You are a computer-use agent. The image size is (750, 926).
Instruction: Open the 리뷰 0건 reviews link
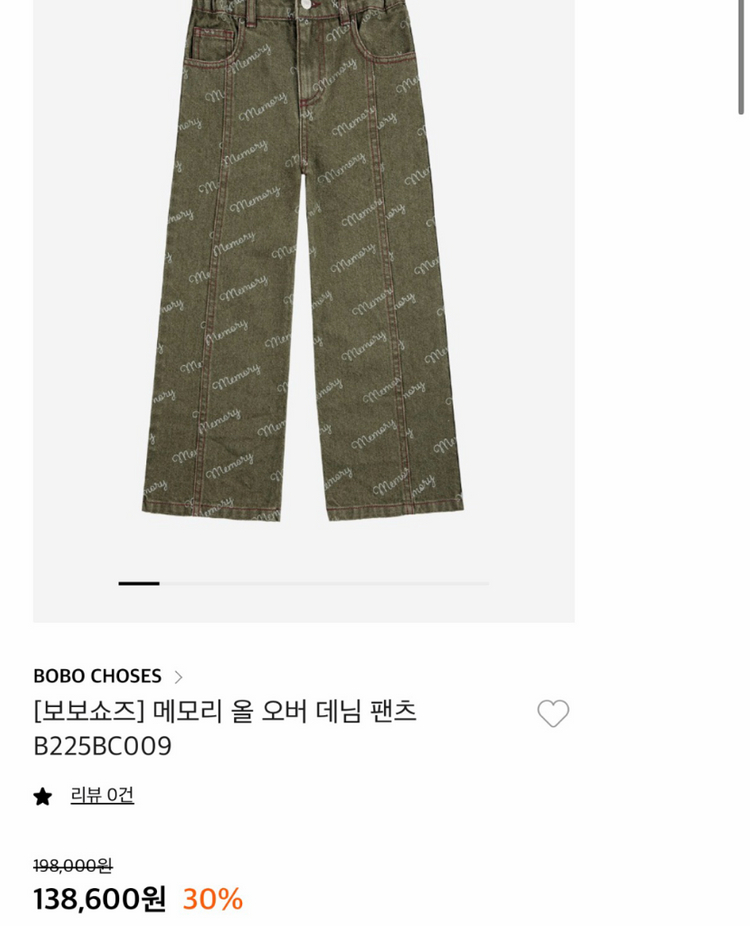(102, 795)
